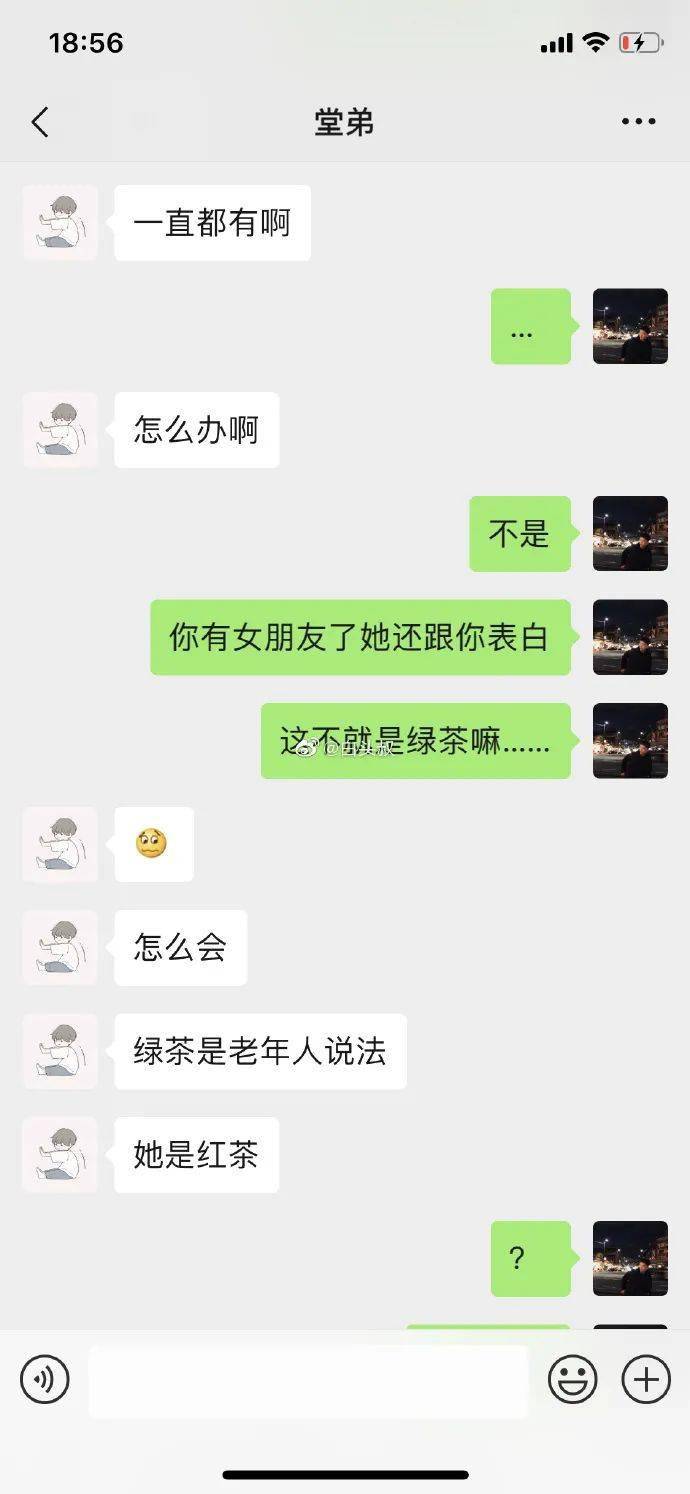Image resolution: width=690 pixels, height=1494 pixels.
Task: Open the plus attachments menu
Action: 646,1380
